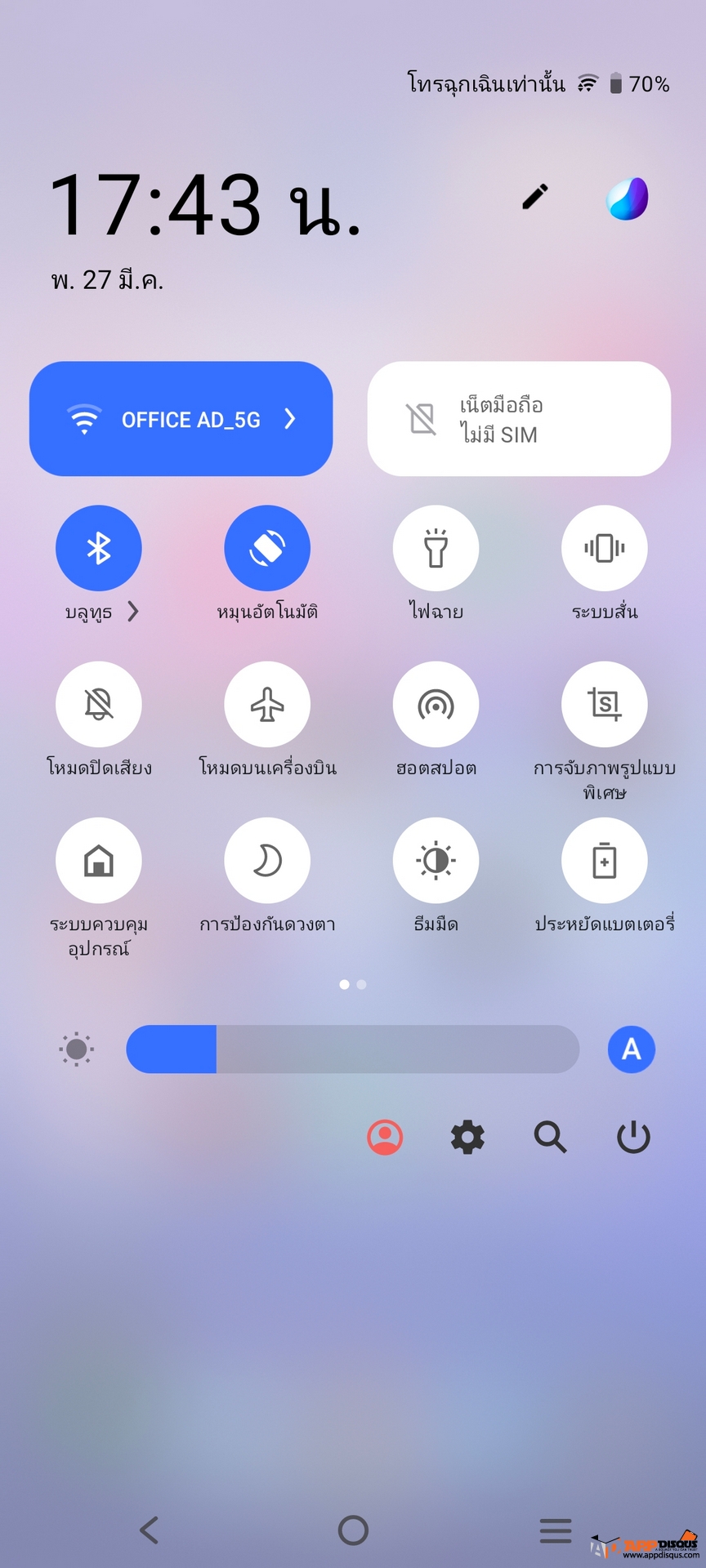Enable vibration mode

[605, 548]
